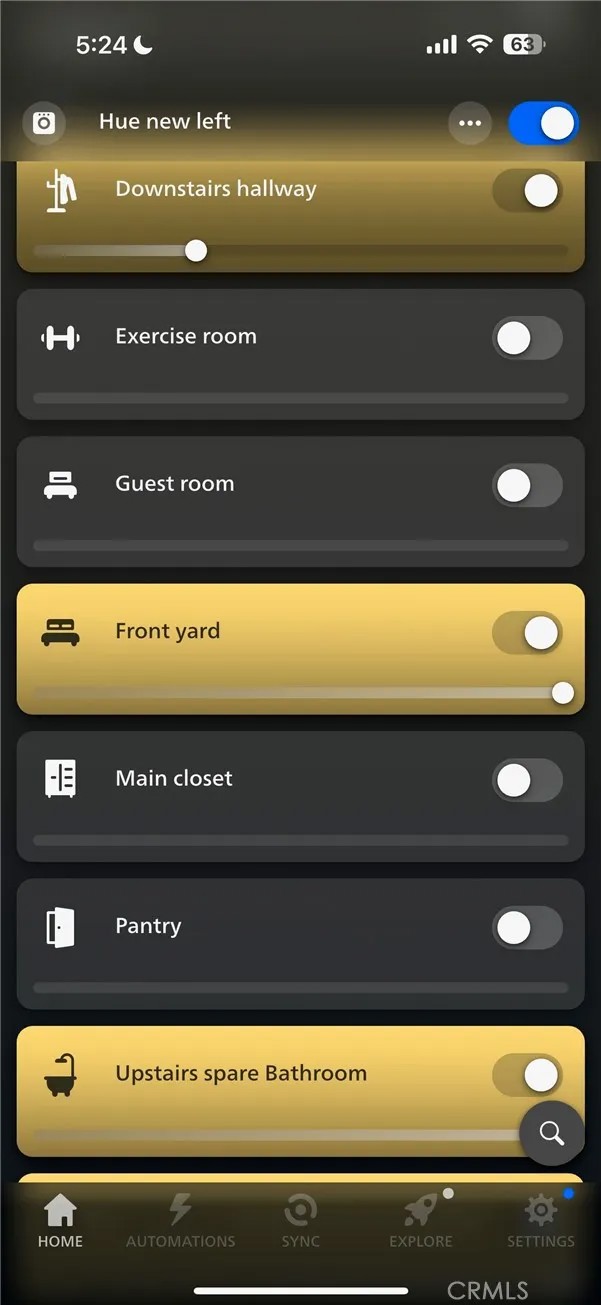The image size is (601, 1305).
Task: Open the search magnifier button
Action: (551, 1133)
